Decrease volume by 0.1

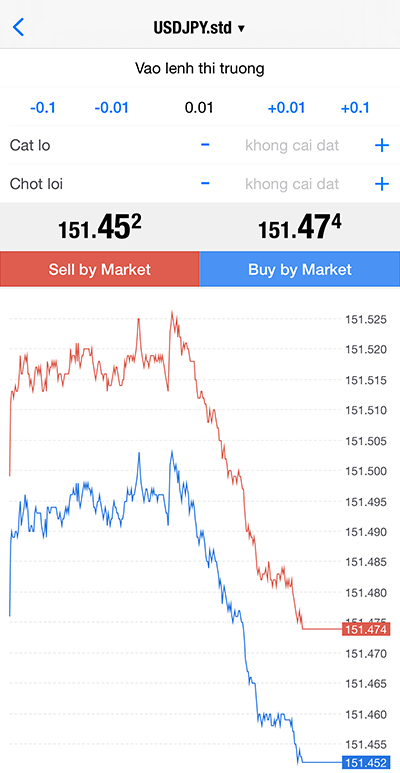click(x=43, y=107)
